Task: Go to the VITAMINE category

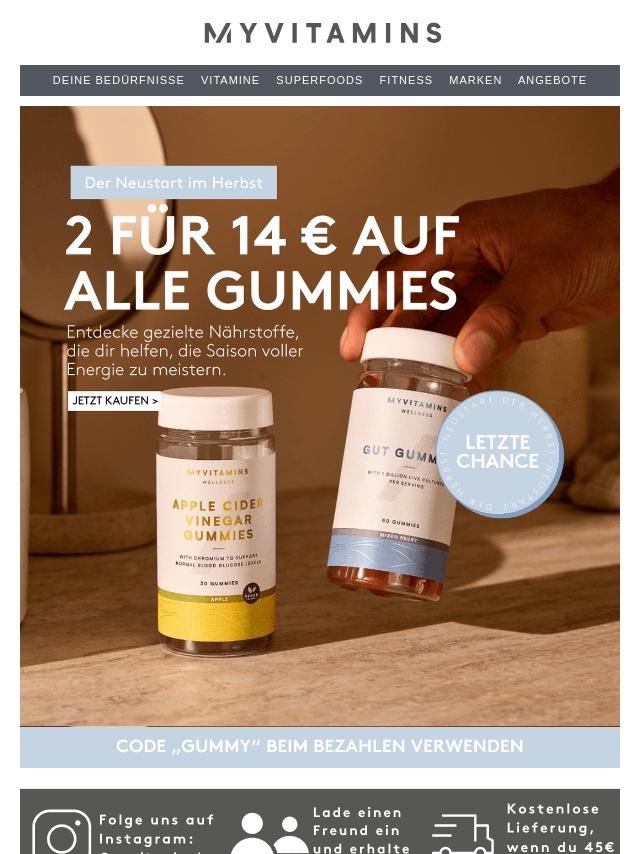Action: click(x=230, y=80)
